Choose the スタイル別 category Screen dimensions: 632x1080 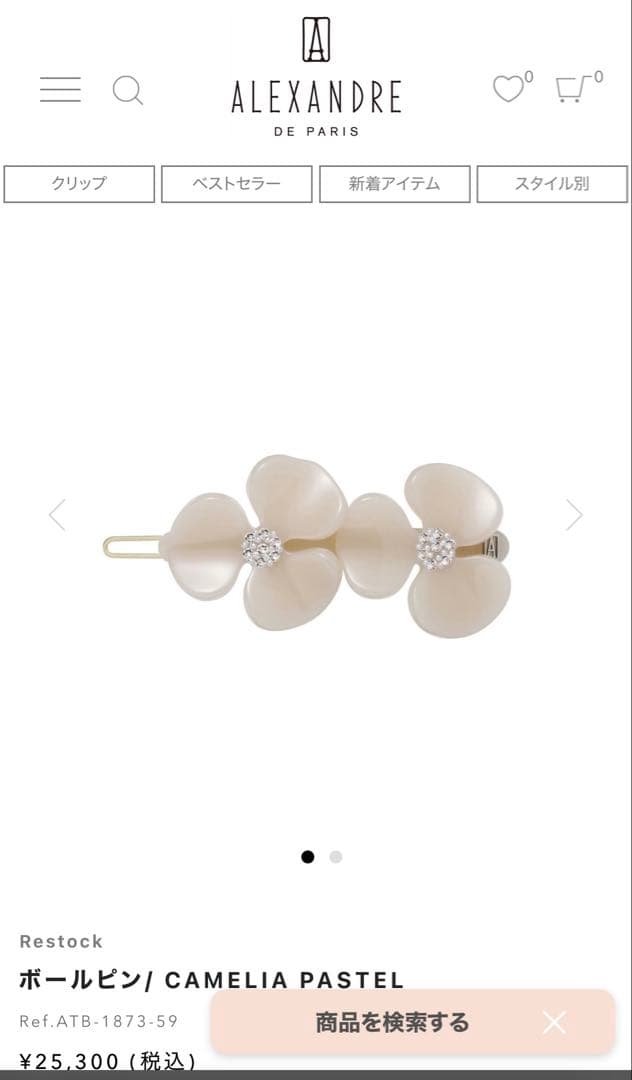pos(552,184)
